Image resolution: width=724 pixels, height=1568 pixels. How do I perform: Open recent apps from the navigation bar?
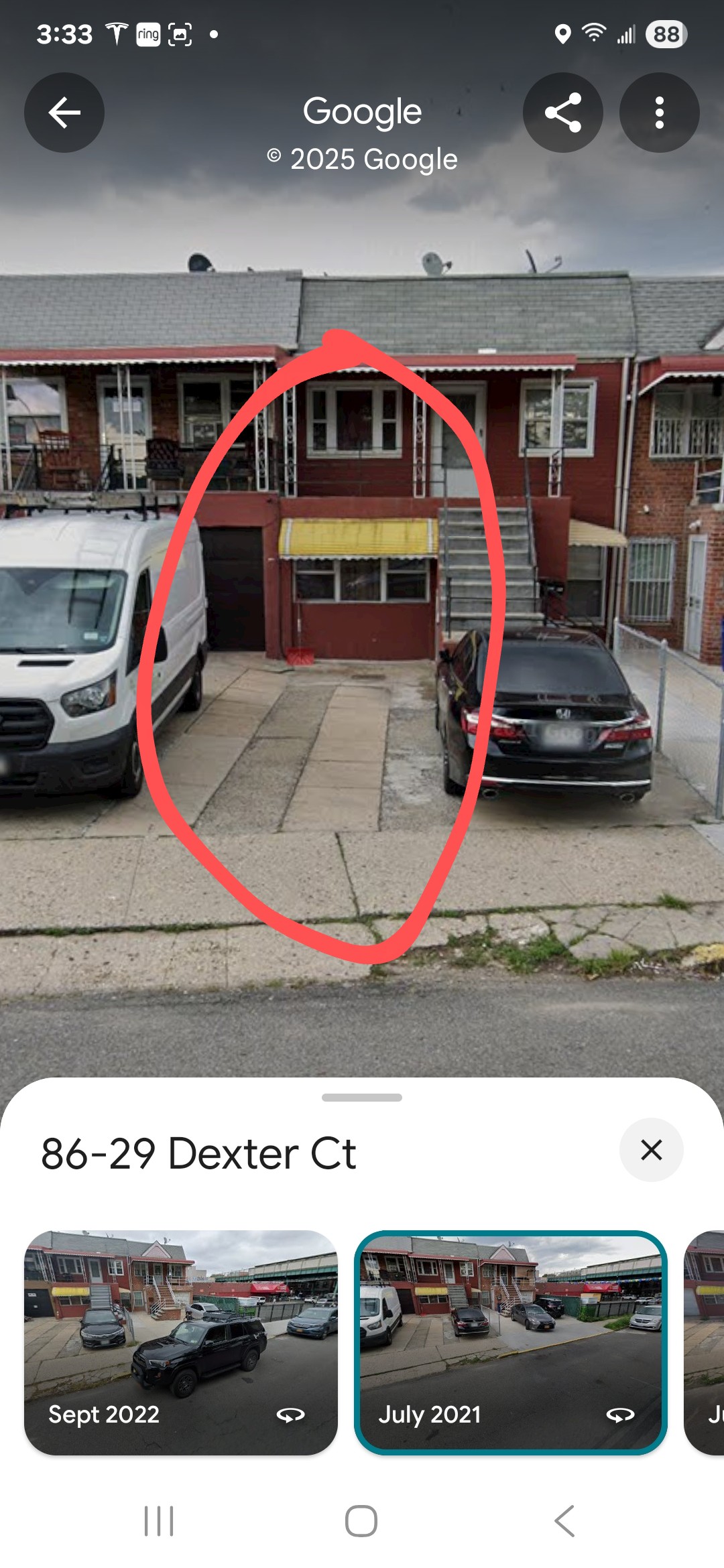point(159,1521)
